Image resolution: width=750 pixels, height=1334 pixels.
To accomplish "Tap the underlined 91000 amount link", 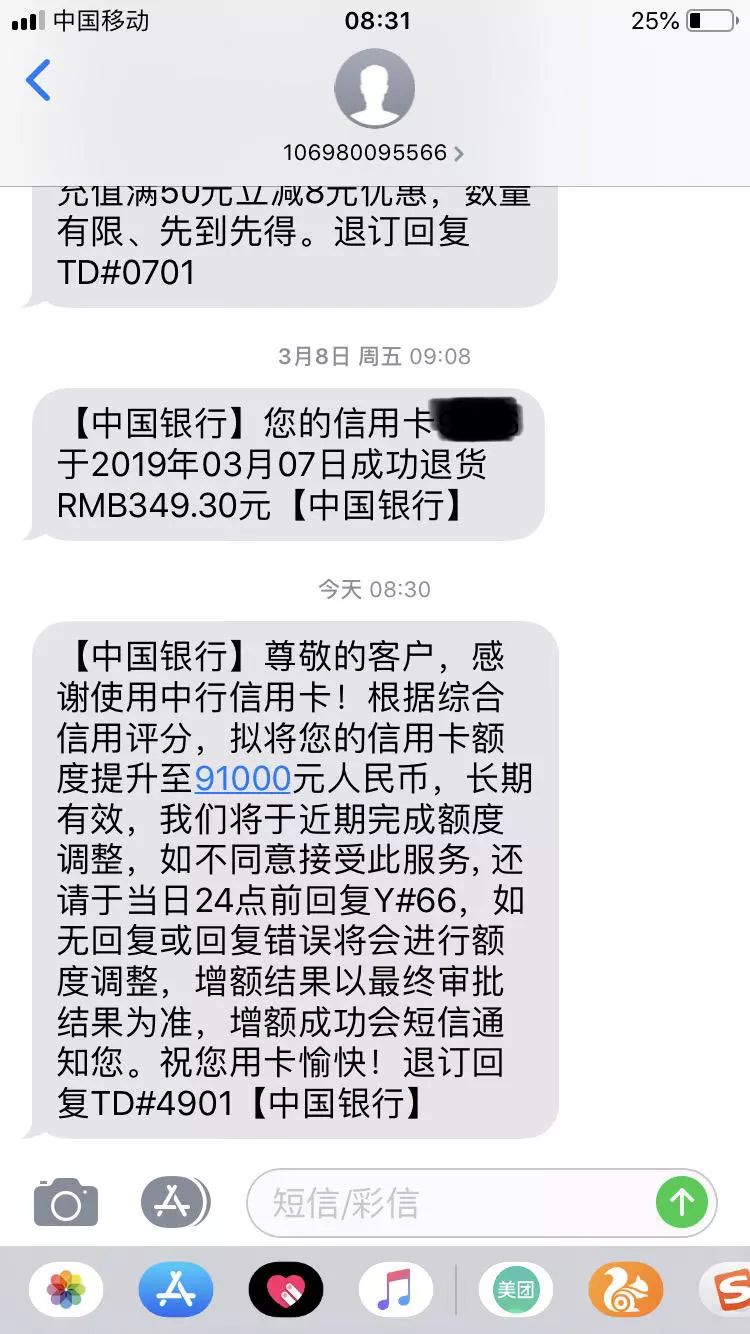I will (x=243, y=777).
